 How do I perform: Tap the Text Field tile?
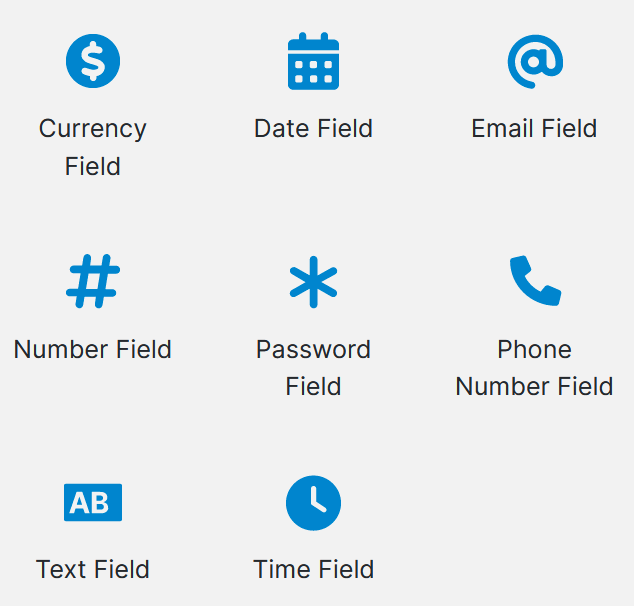click(93, 503)
